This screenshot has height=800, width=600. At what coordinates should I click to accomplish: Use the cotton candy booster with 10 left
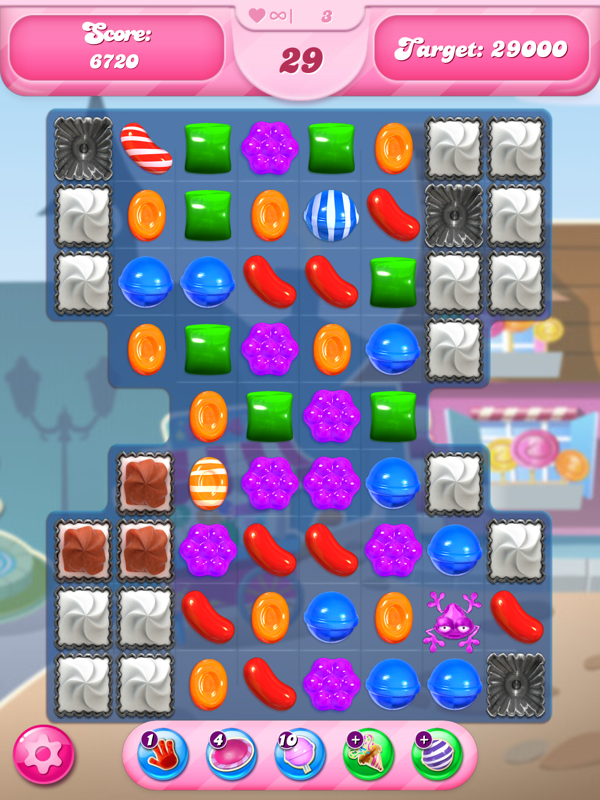(300, 754)
